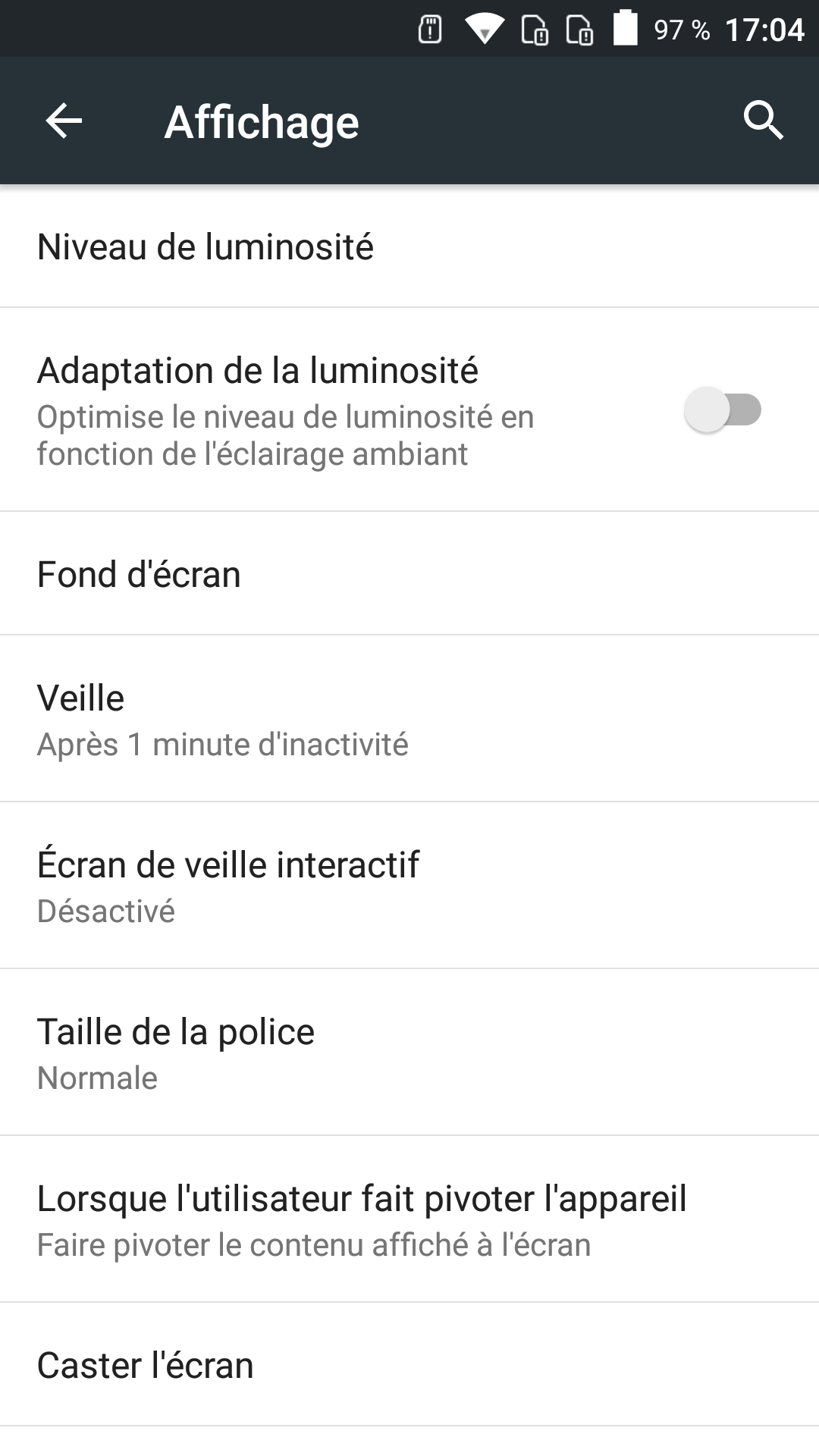The image size is (819, 1456).
Task: Go back from Affichage settings
Action: (64, 121)
